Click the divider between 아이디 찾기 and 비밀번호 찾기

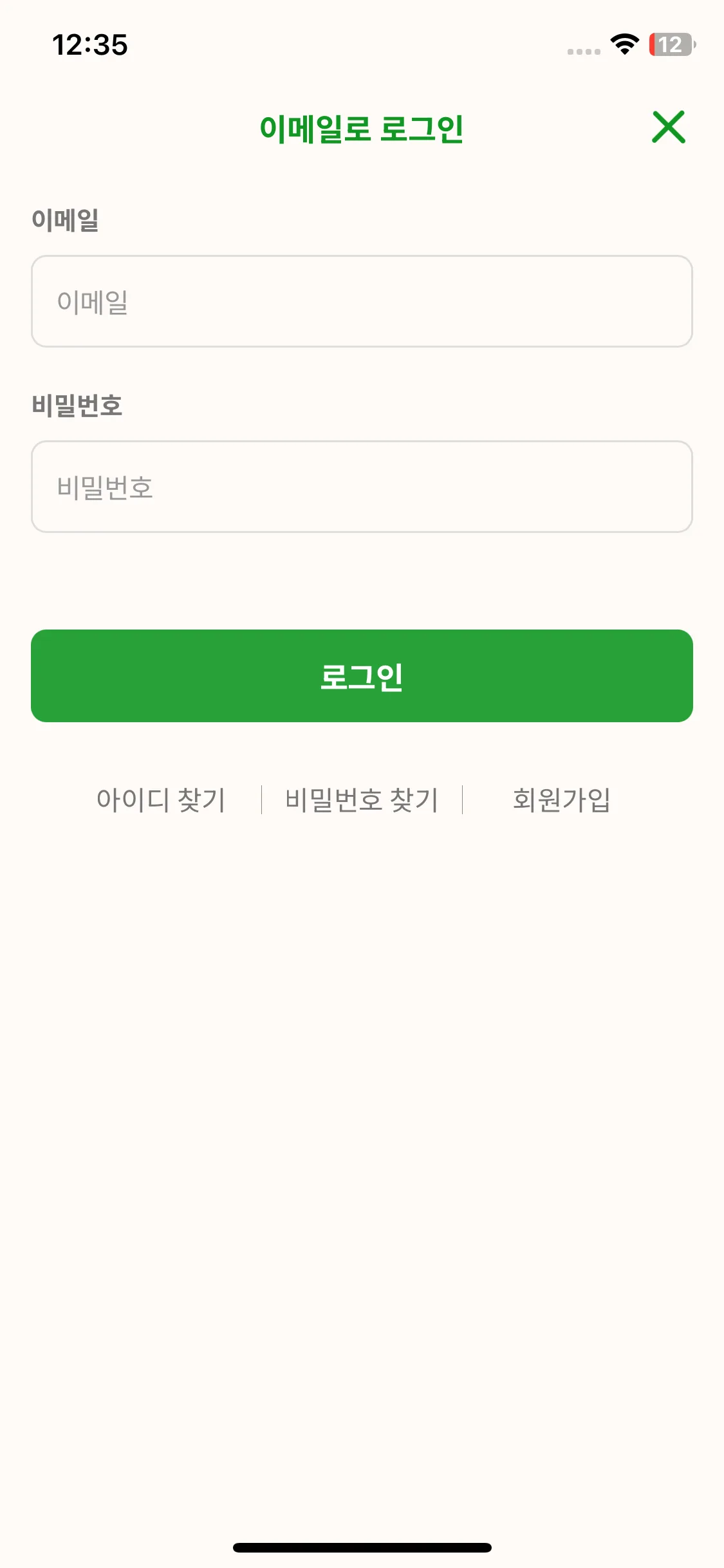(x=261, y=799)
